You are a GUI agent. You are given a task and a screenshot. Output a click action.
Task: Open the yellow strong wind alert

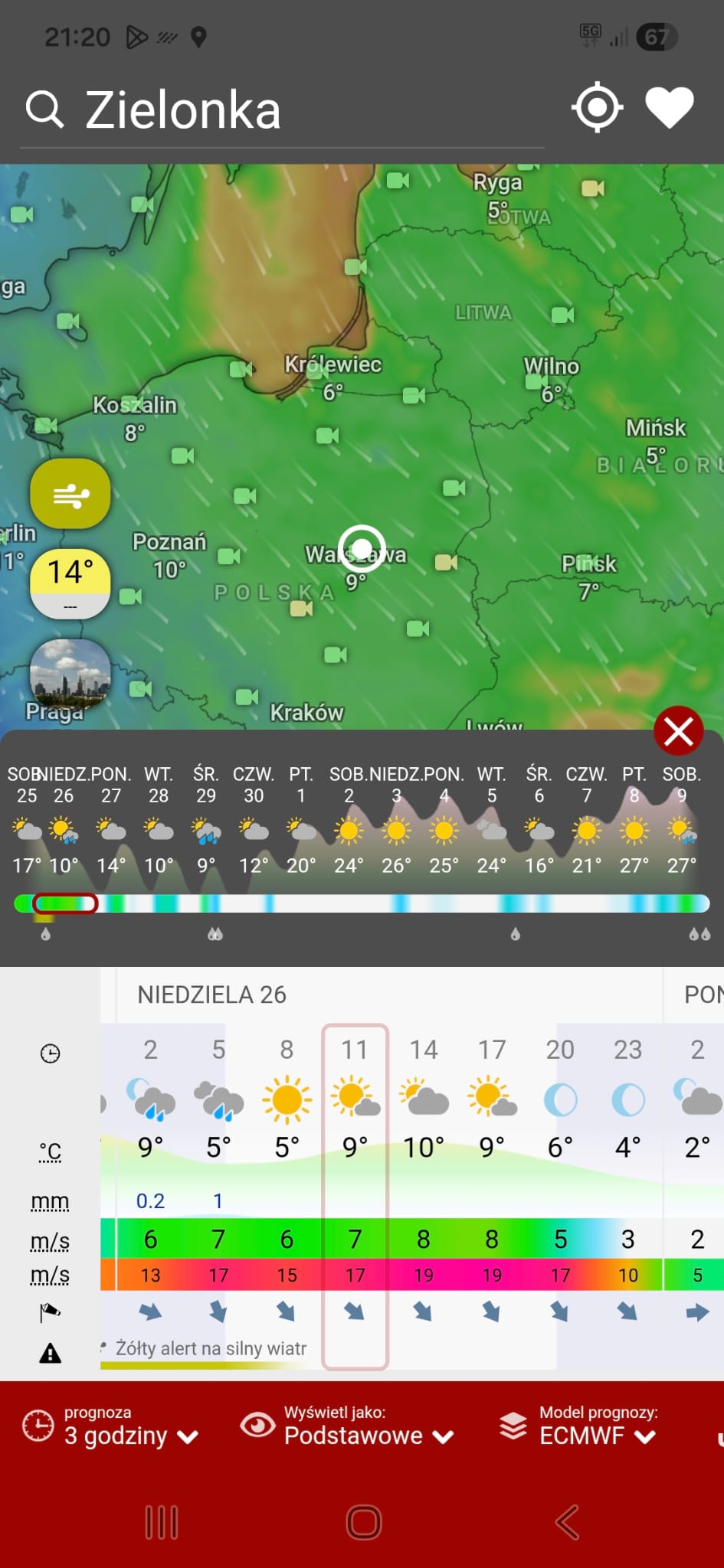click(x=211, y=1348)
